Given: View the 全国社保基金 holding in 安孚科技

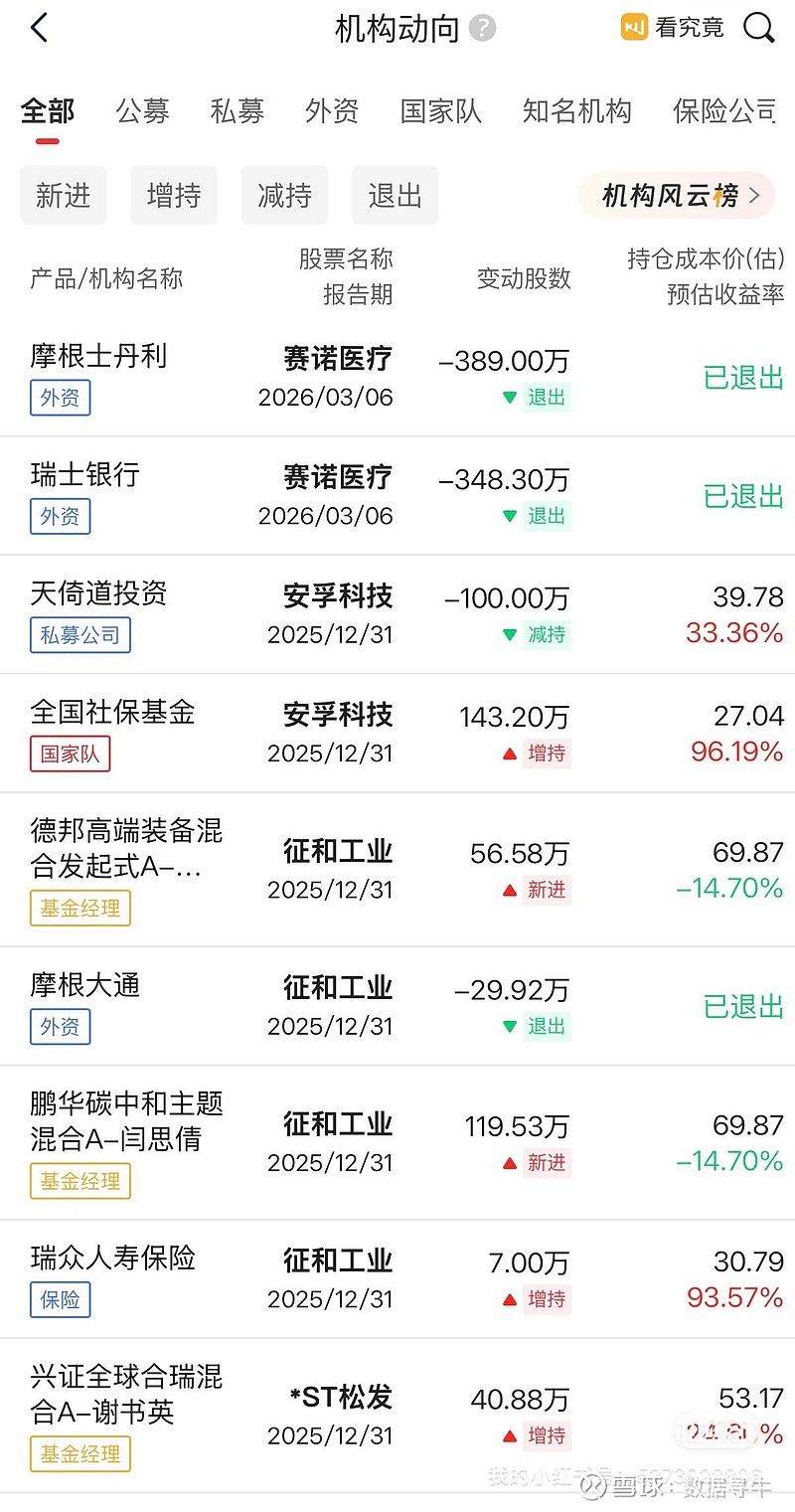Looking at the screenshot, I should point(397,733).
